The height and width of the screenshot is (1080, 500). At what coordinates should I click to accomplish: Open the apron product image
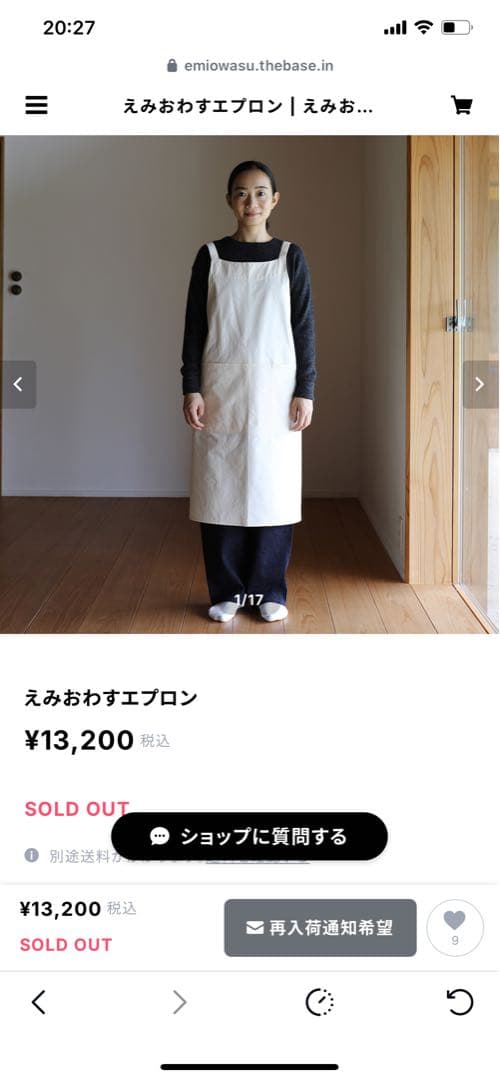click(250, 384)
